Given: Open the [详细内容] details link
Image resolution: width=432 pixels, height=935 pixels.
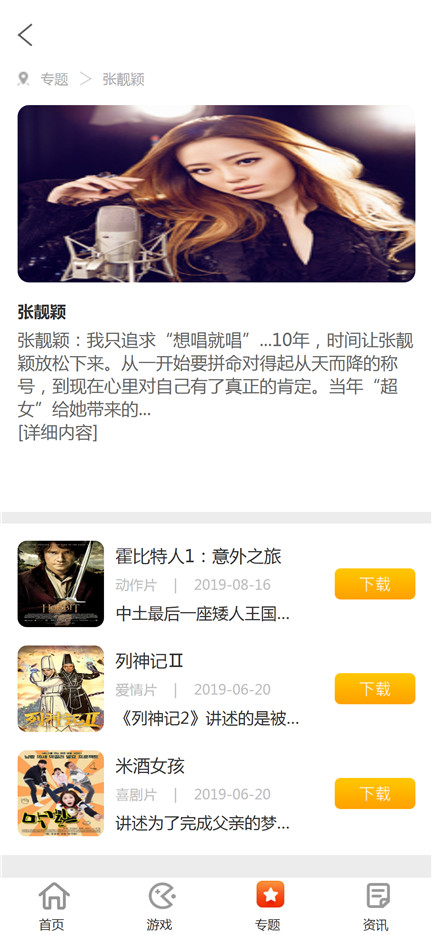Looking at the screenshot, I should point(57,432).
